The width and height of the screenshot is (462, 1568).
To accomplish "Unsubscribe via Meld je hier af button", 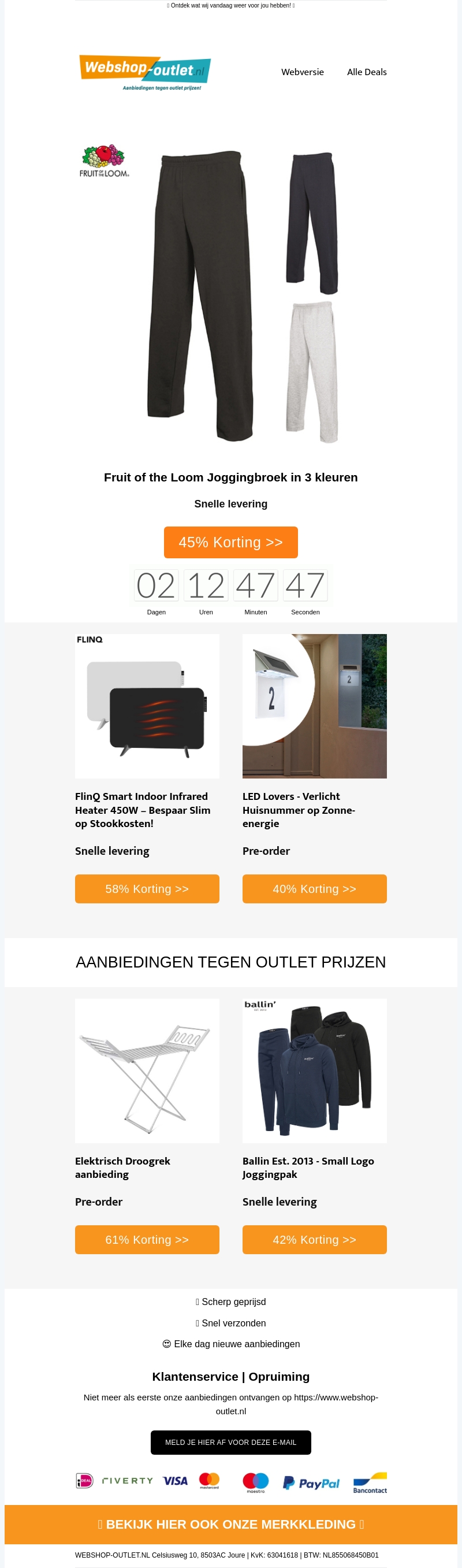I will [x=230, y=1442].
